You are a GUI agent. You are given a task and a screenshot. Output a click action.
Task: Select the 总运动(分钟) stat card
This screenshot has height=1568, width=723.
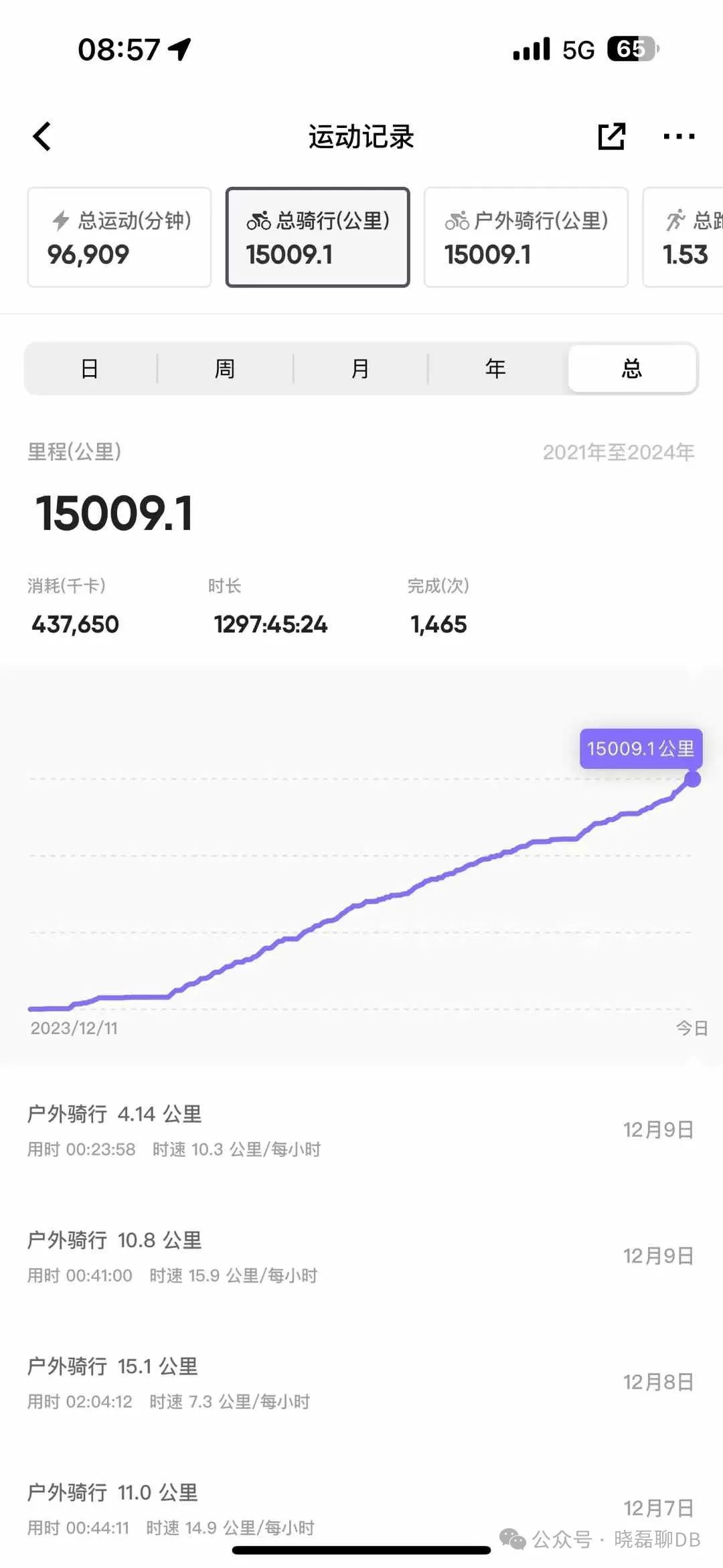pos(119,237)
